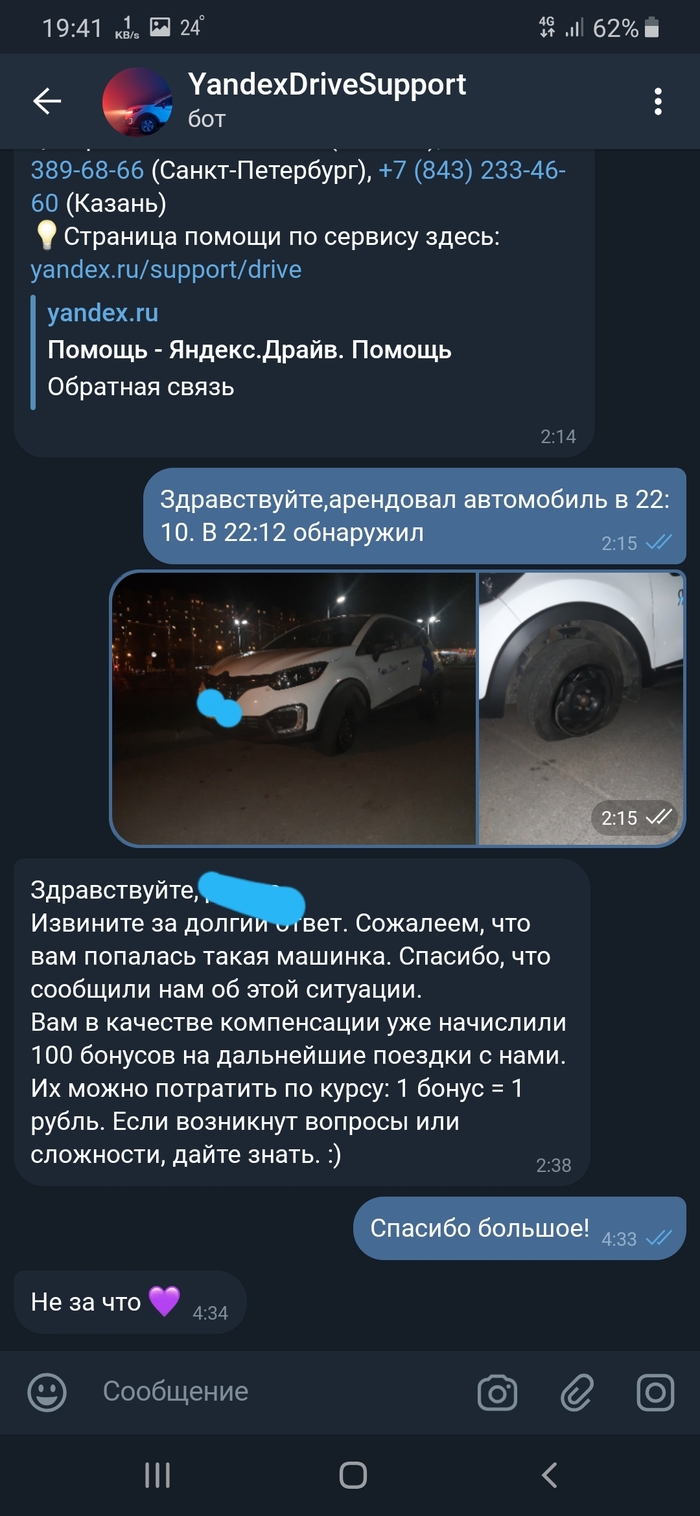The image size is (700, 1516).
Task: View the photo of the white car
Action: [x=294, y=708]
